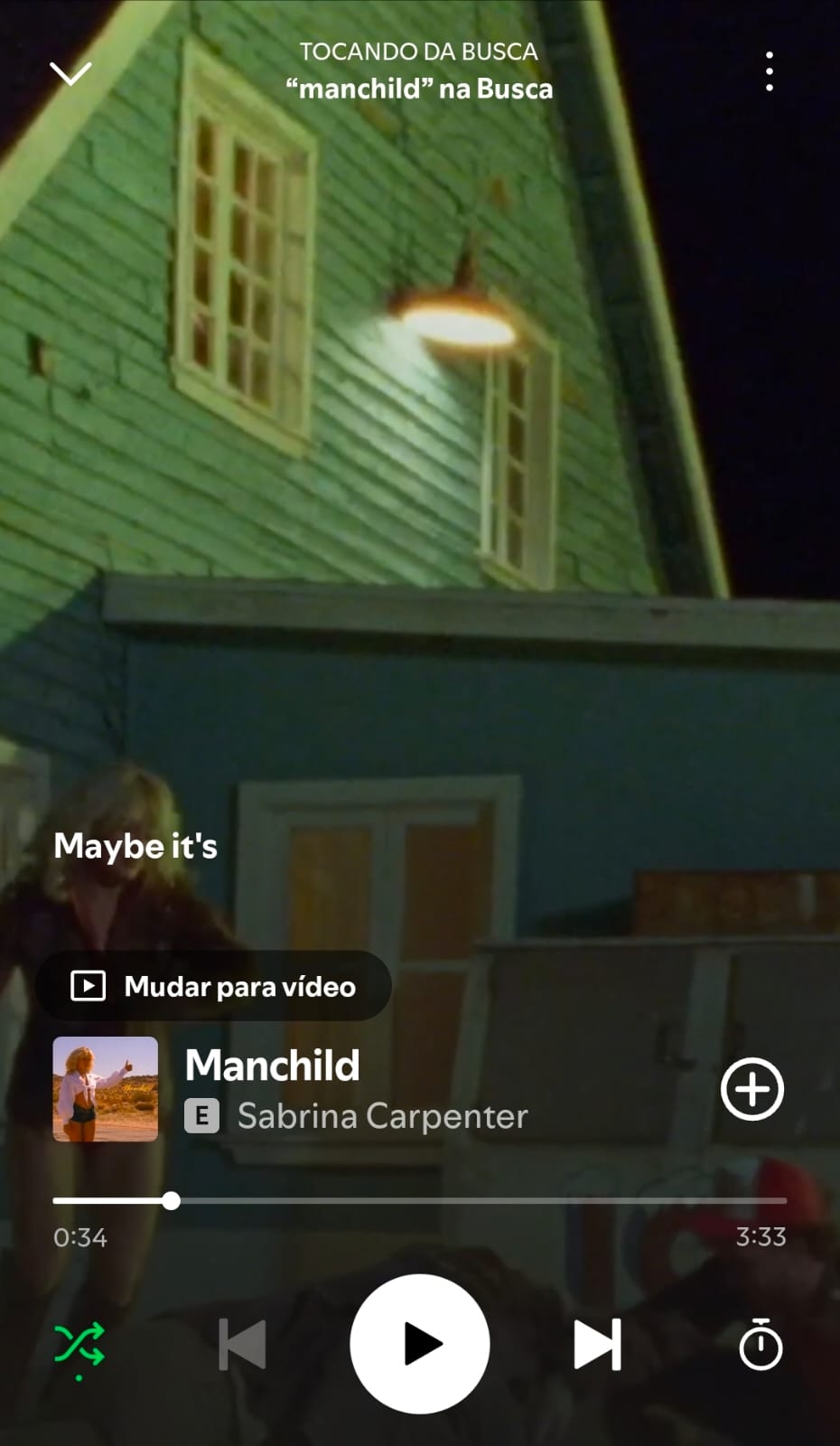This screenshot has width=840, height=1446.
Task: Skip to the next track
Action: click(x=596, y=1344)
